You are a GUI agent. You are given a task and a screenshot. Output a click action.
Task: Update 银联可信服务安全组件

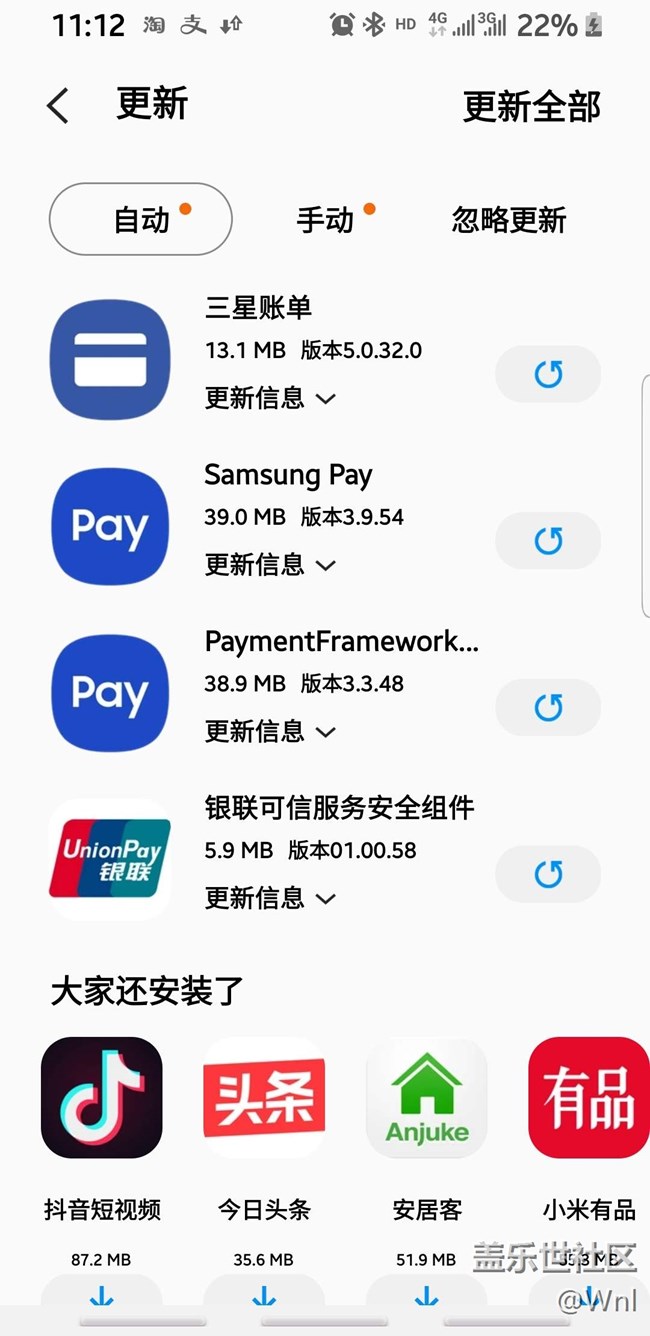[x=548, y=874]
